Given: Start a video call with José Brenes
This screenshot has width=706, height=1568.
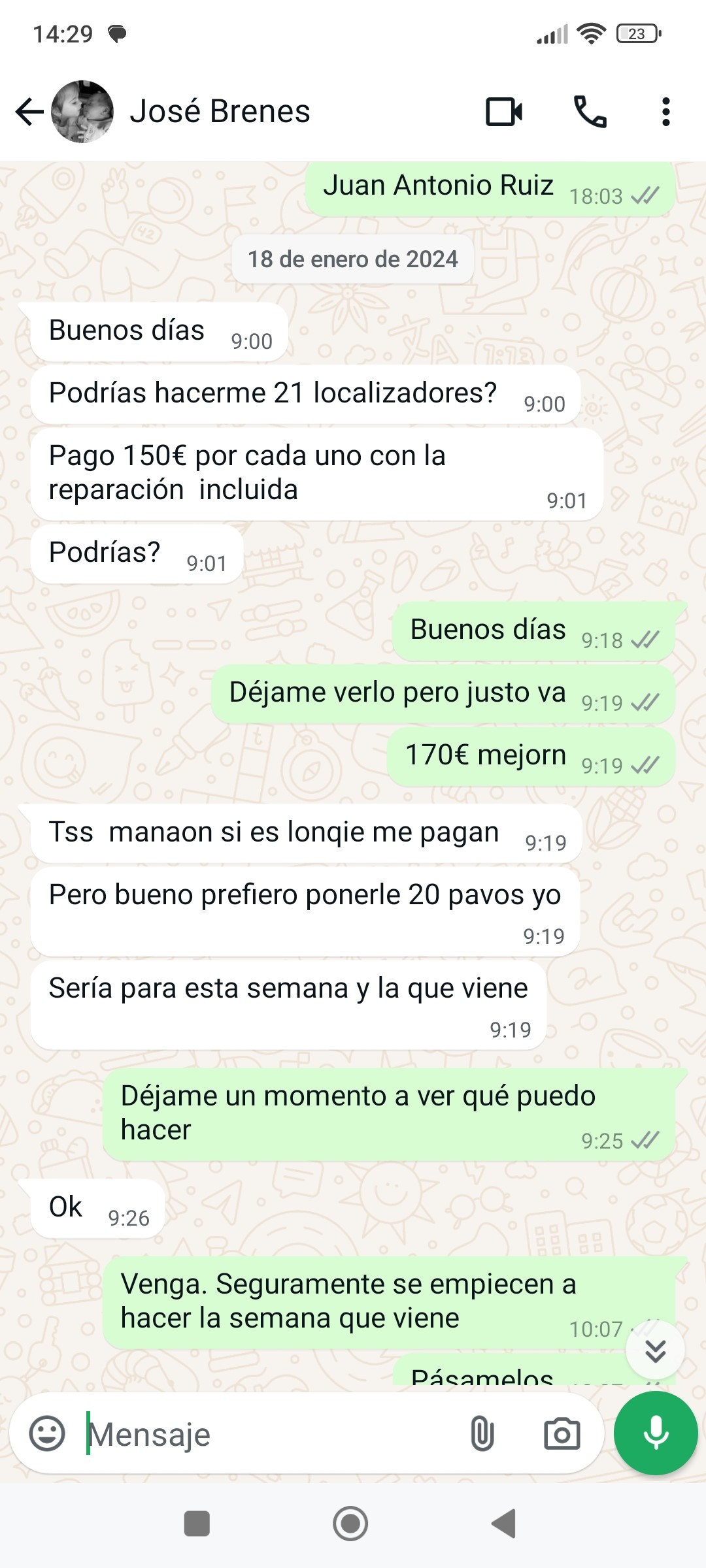Looking at the screenshot, I should (504, 112).
